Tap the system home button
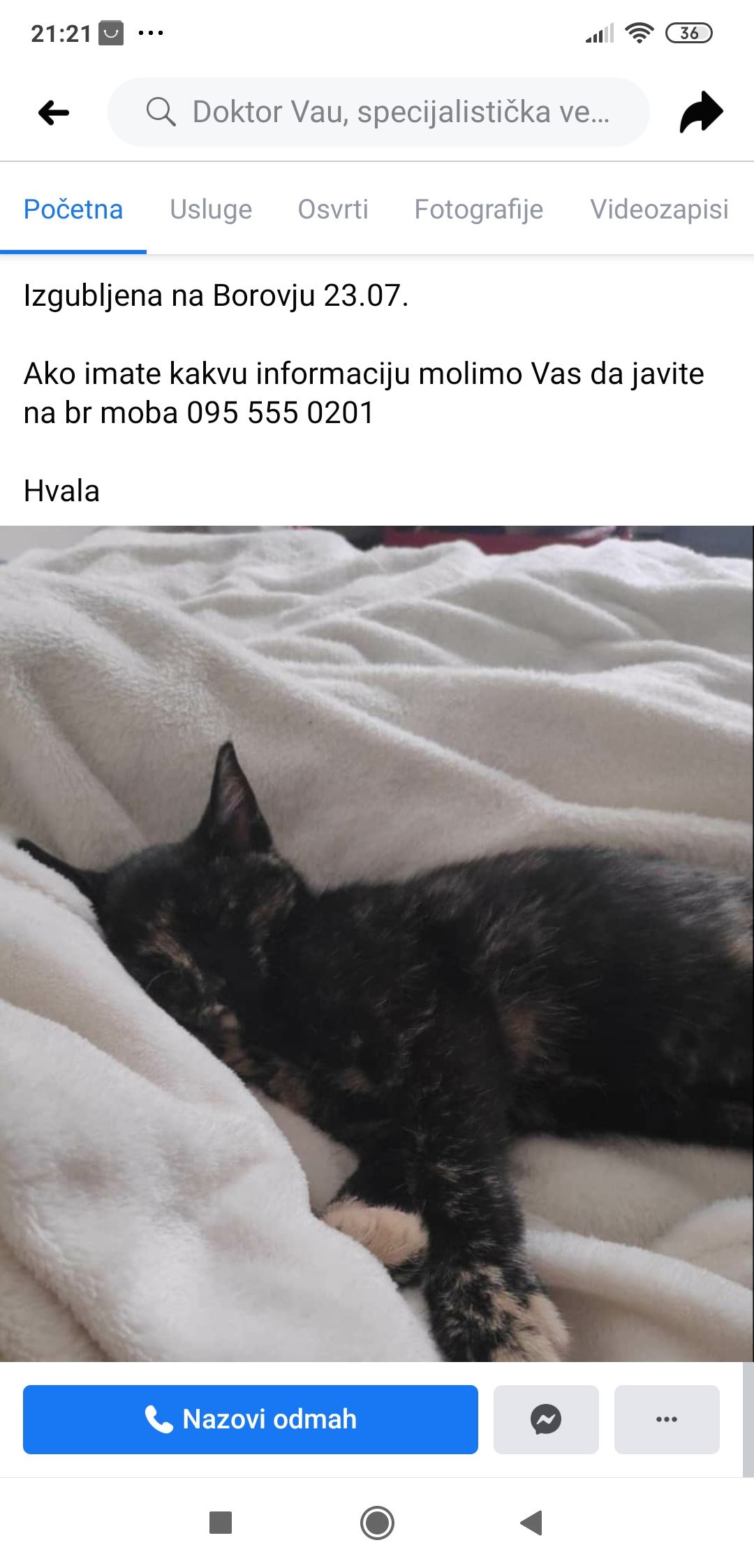754x1568 pixels. pyautogui.click(x=377, y=1523)
